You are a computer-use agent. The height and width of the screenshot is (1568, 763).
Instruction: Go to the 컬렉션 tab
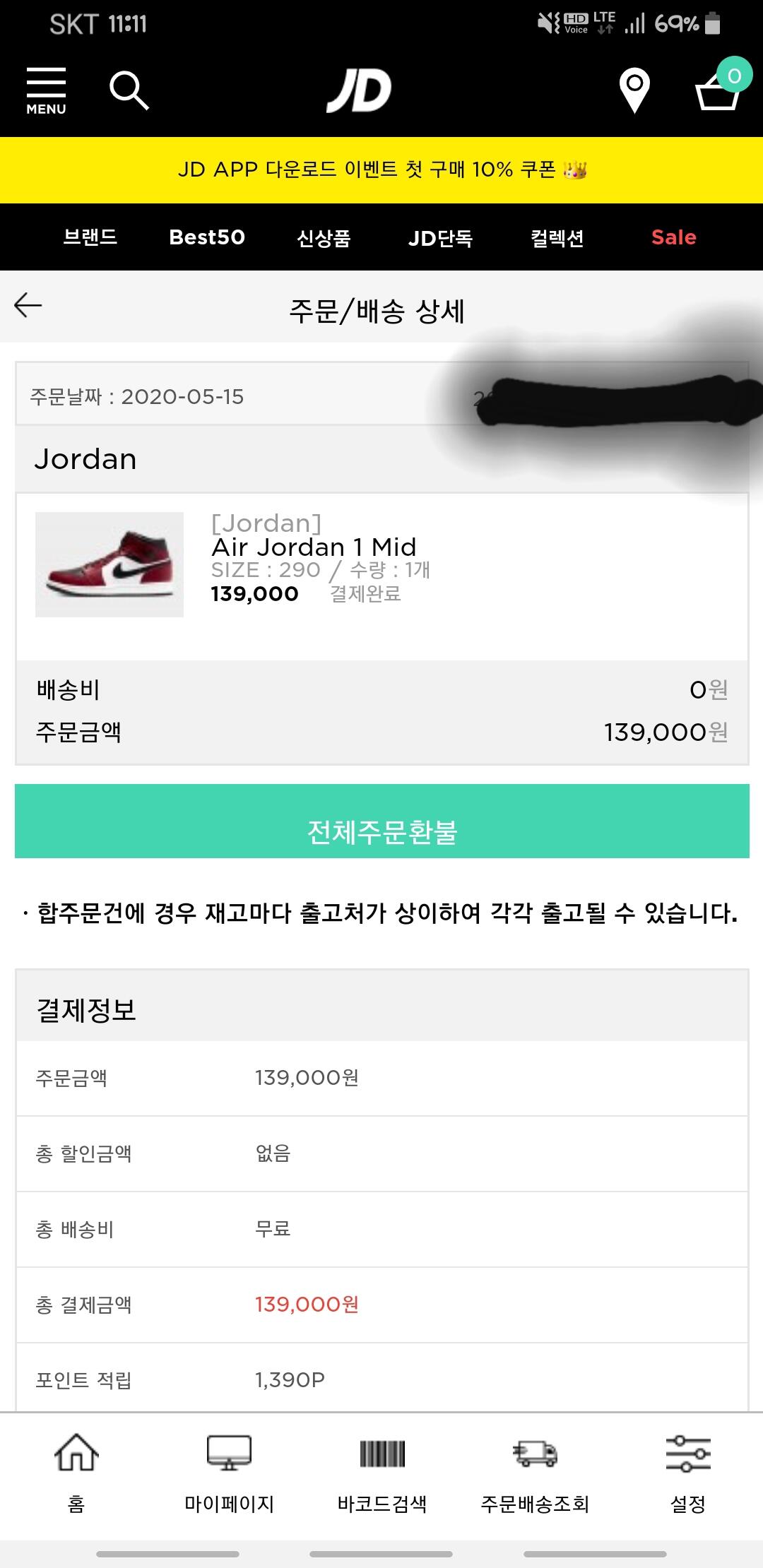coord(557,238)
